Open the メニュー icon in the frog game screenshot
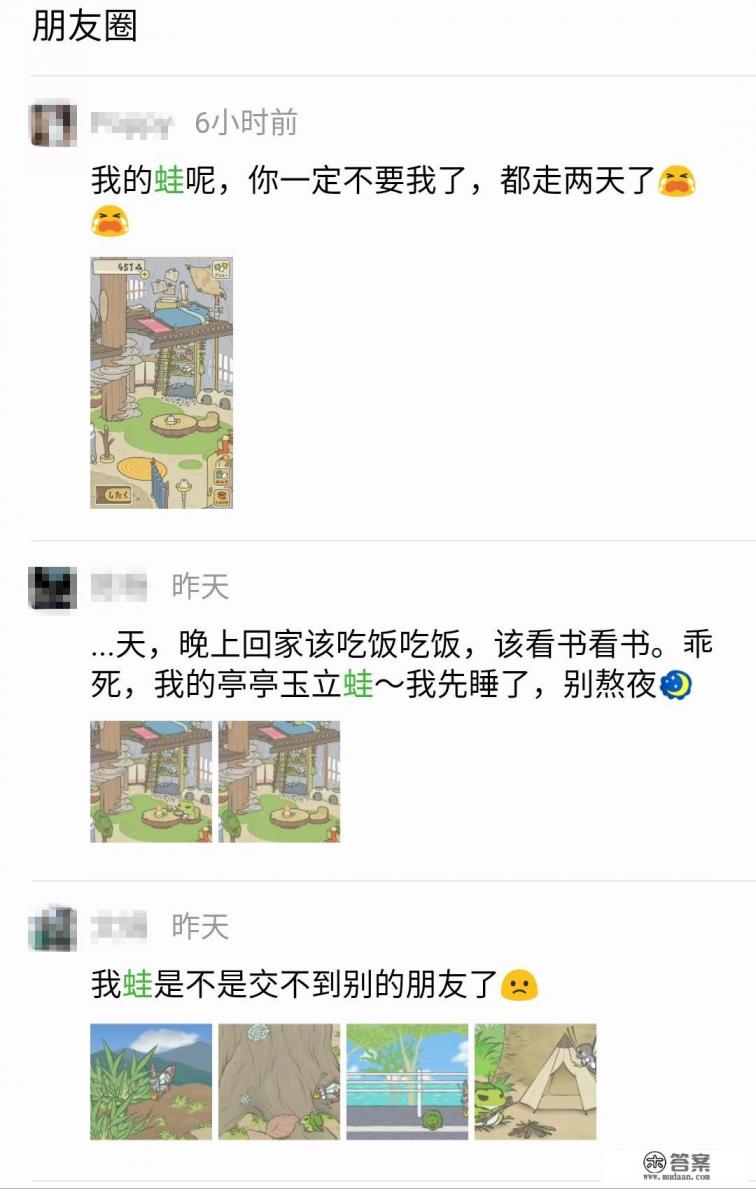 pos(221,268)
